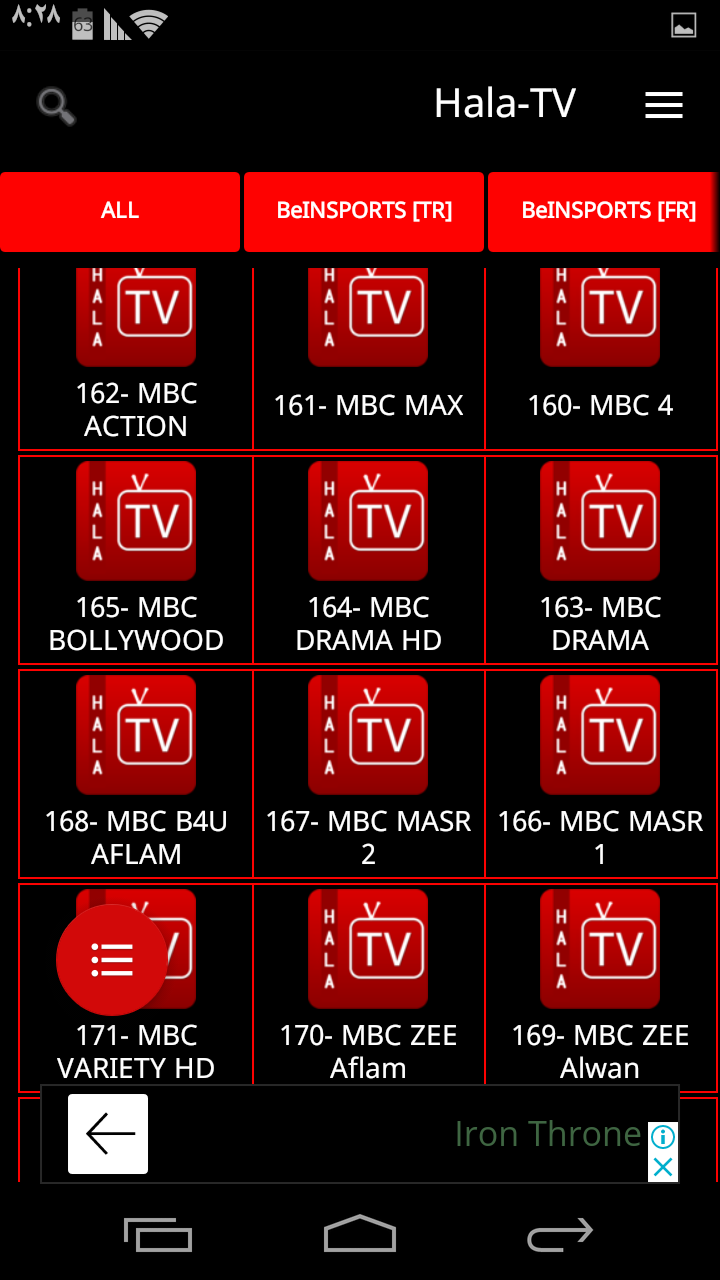Select the ALL category tab
The width and height of the screenshot is (720, 1280).
click(x=120, y=211)
